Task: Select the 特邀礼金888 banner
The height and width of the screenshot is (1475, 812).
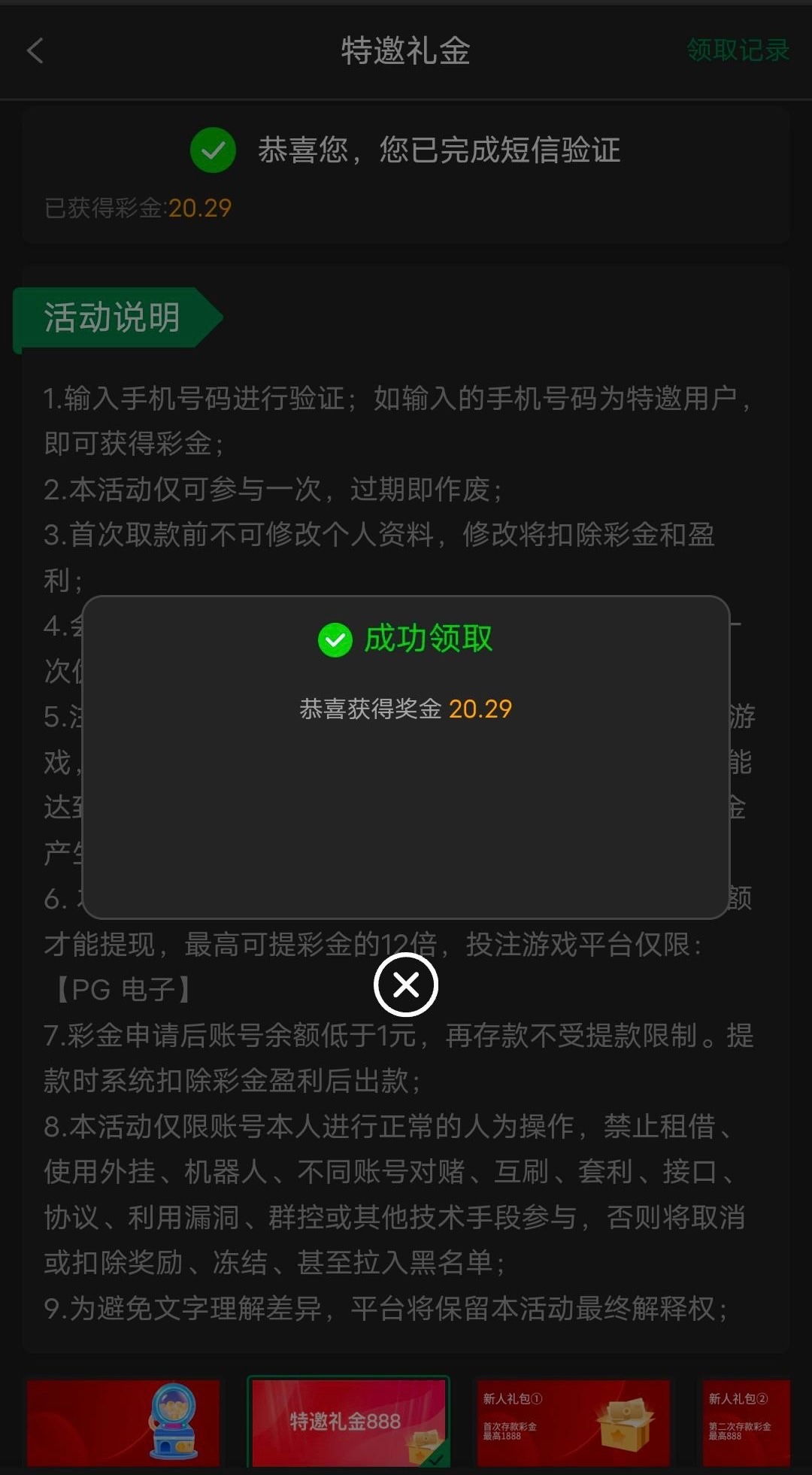Action: (x=348, y=1421)
